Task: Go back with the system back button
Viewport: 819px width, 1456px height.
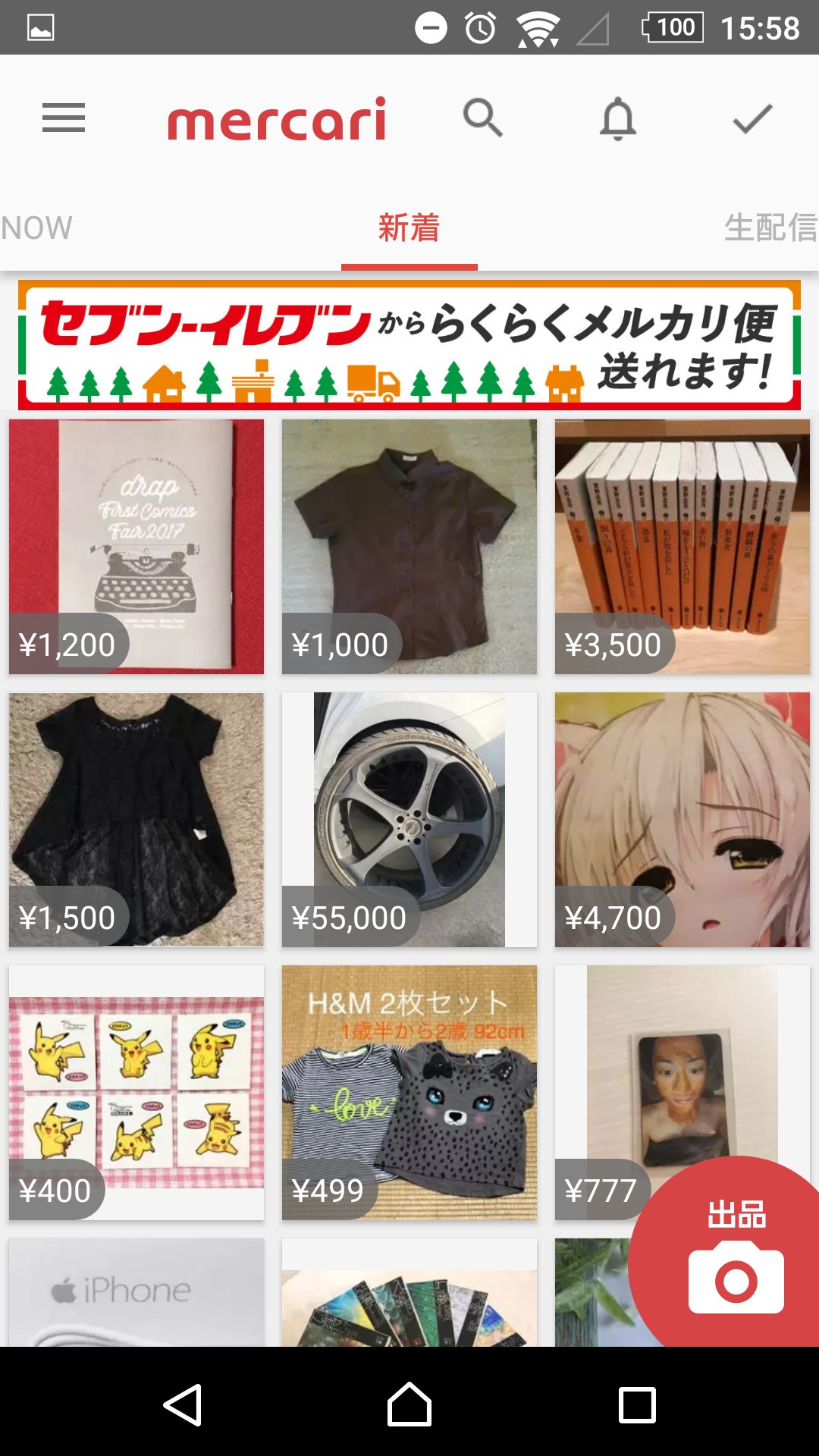Action: 182,1404
